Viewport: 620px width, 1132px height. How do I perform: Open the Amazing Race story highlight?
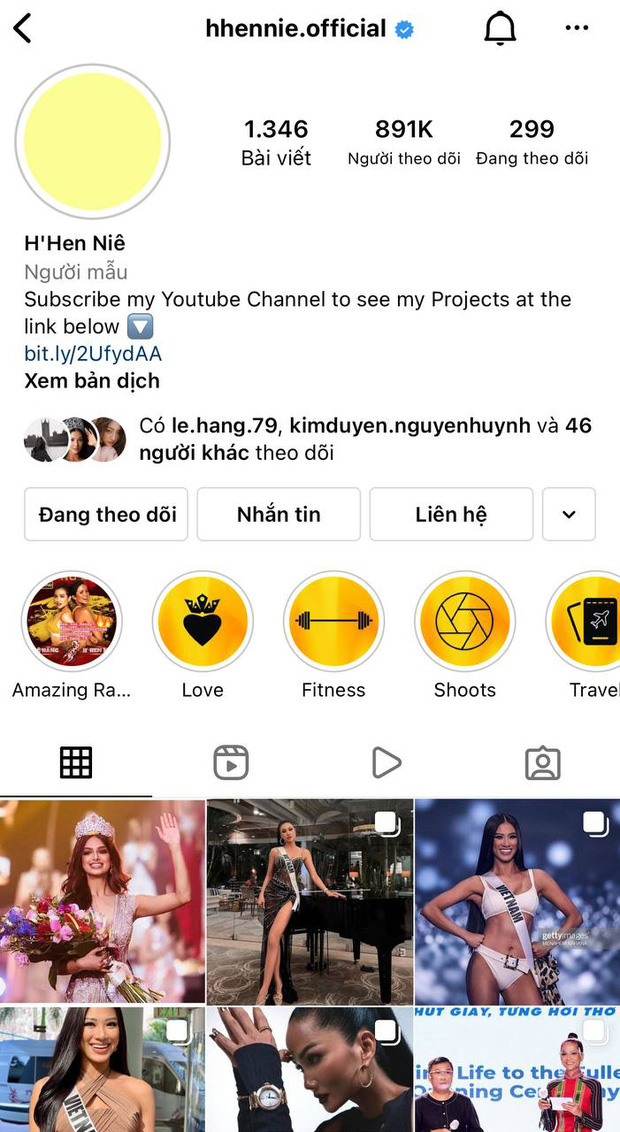coord(72,621)
